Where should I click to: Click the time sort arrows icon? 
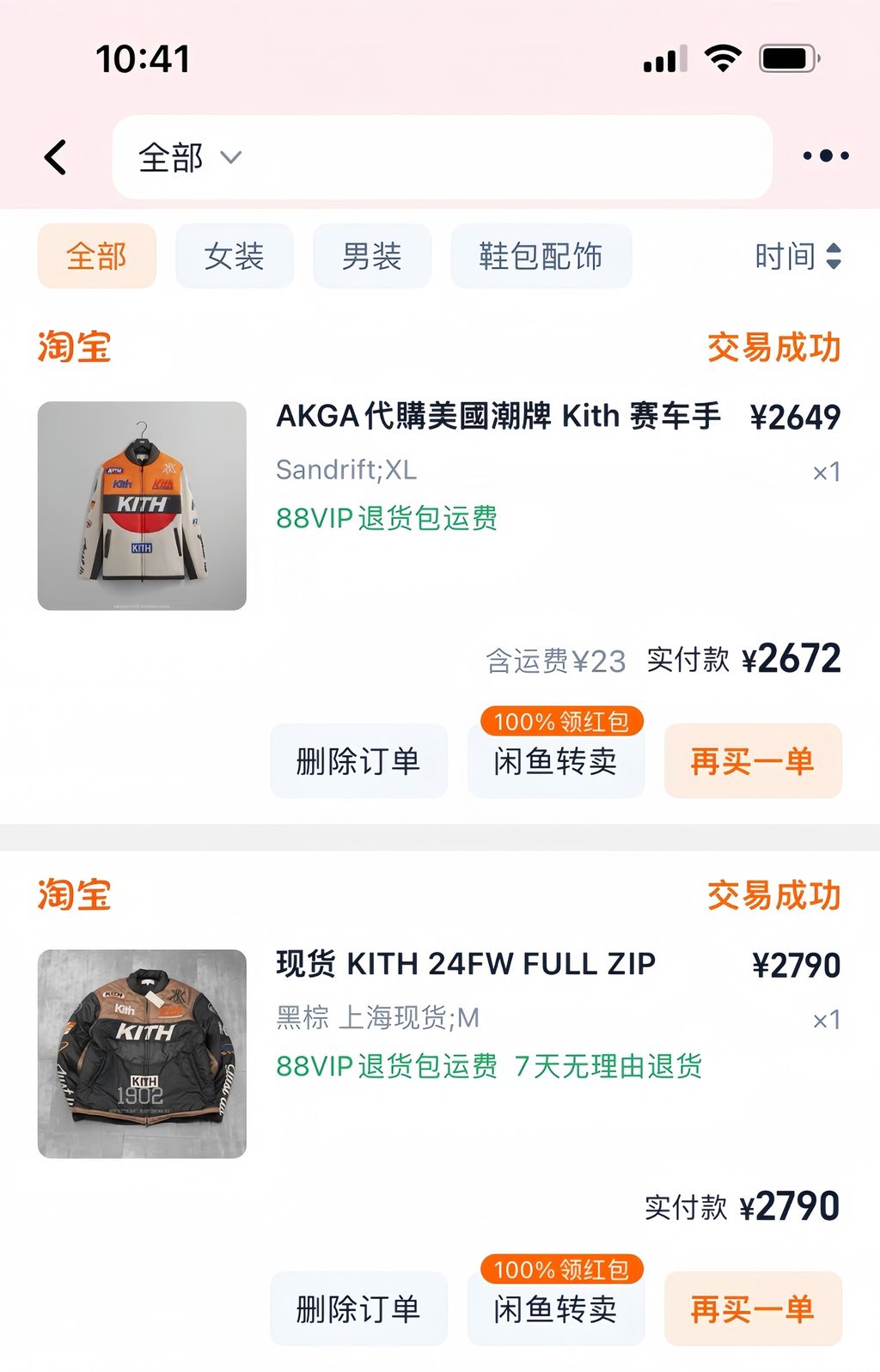834,256
